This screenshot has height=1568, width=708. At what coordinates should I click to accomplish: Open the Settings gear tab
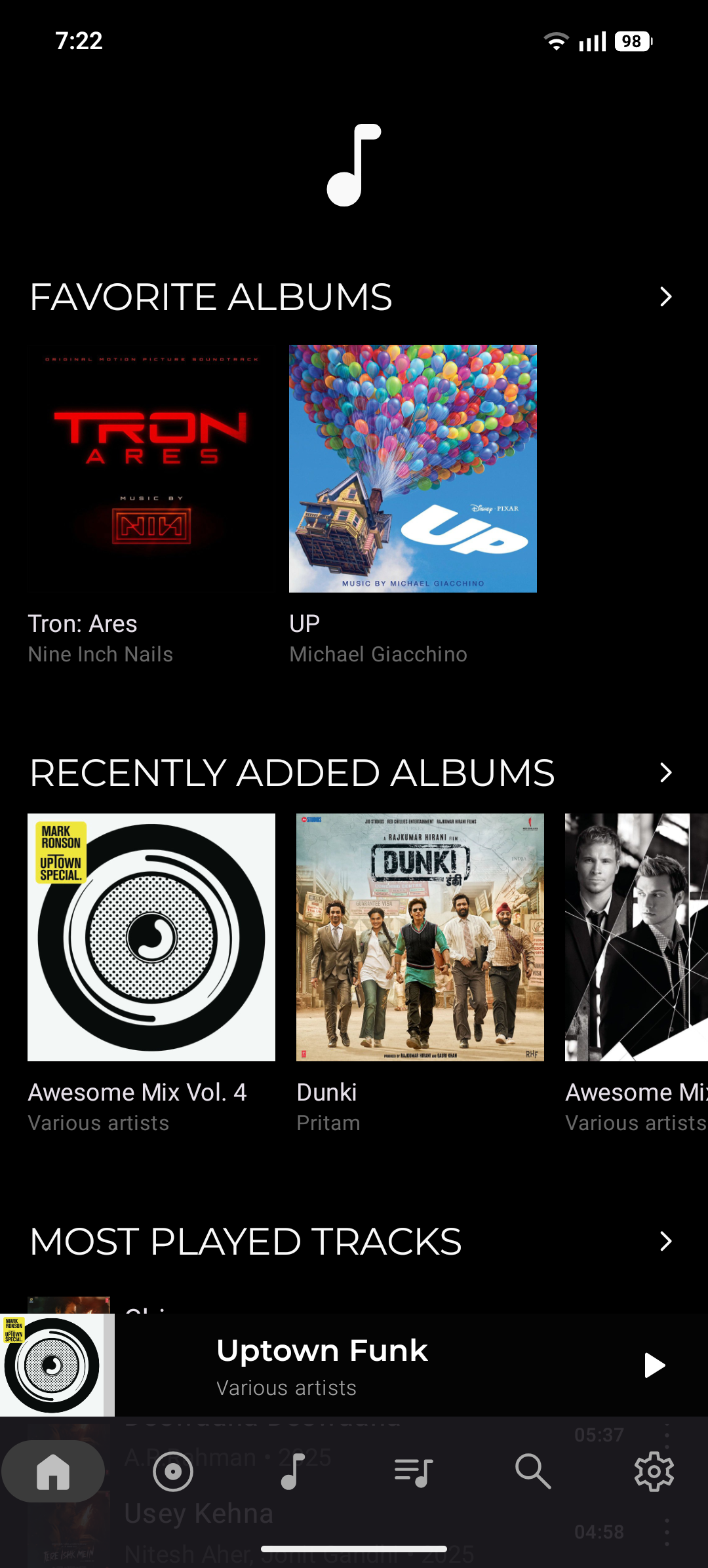coord(654,1472)
